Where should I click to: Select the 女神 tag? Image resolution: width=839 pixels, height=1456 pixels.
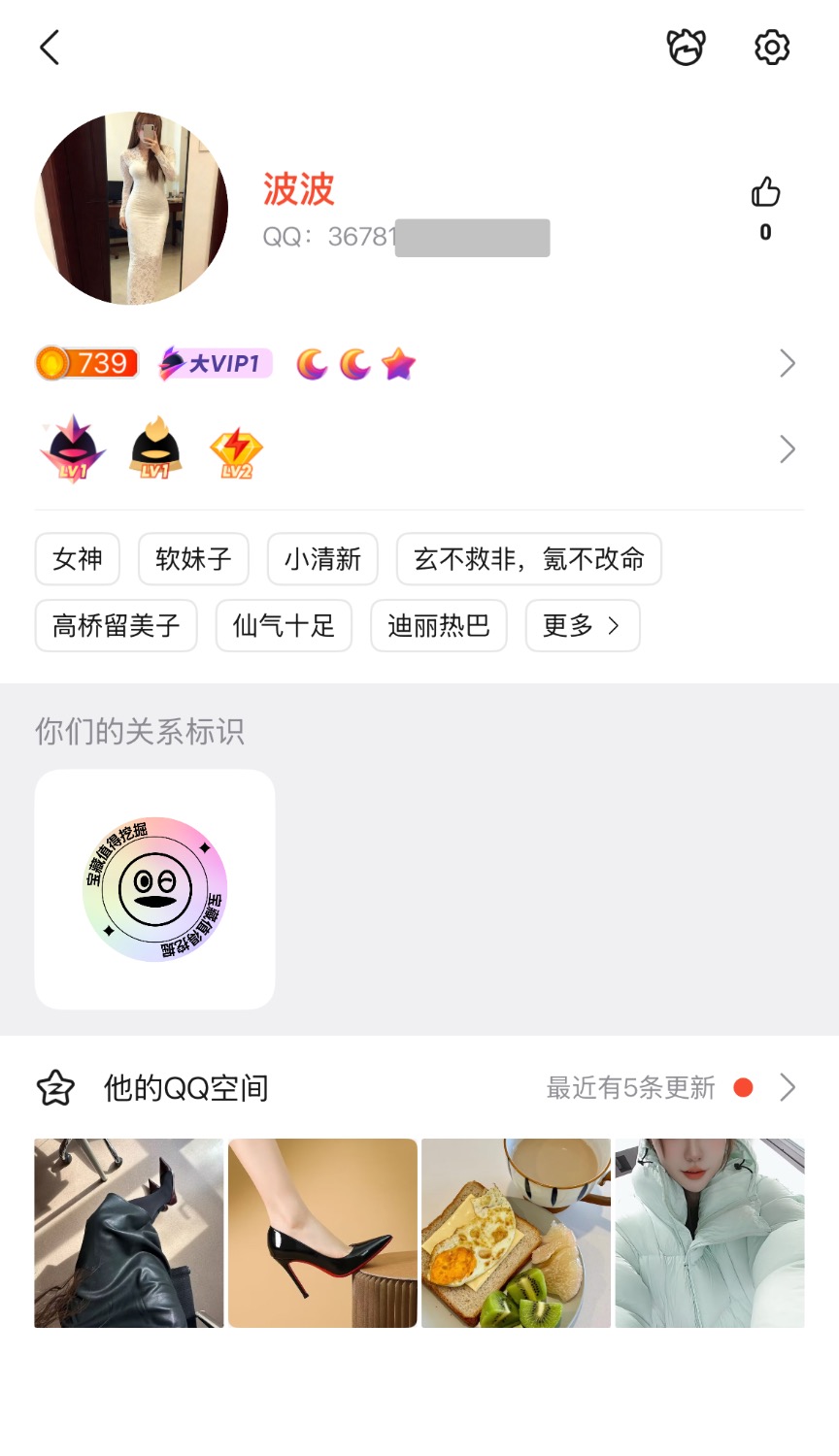tap(78, 559)
